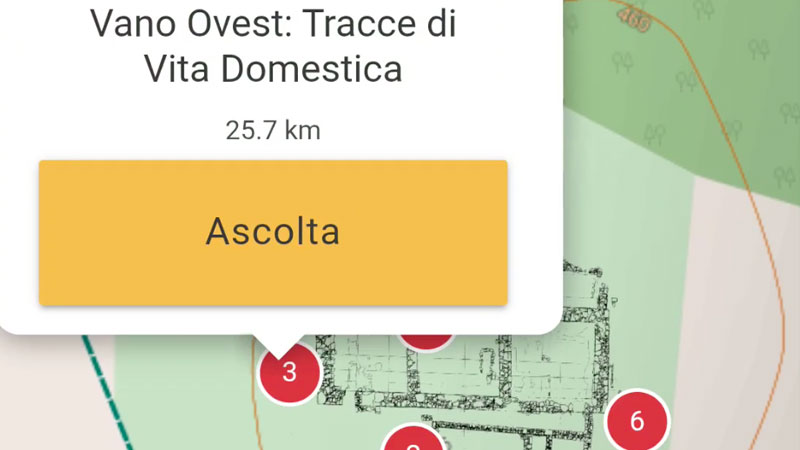The width and height of the screenshot is (800, 450).
Task: Select map marker number 3
Action: click(x=289, y=373)
